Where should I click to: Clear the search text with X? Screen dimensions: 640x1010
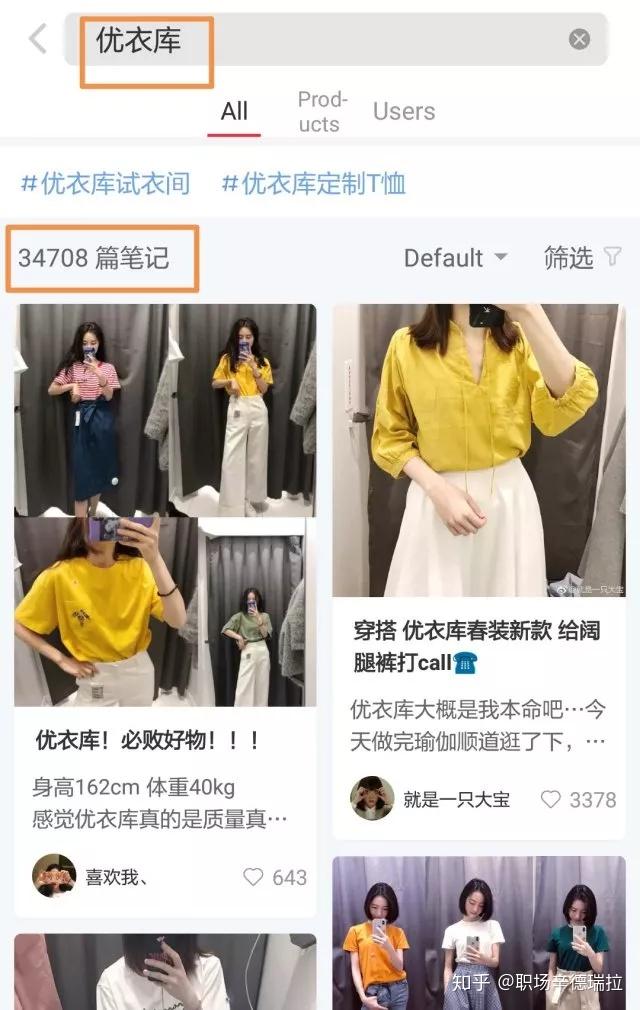(579, 39)
